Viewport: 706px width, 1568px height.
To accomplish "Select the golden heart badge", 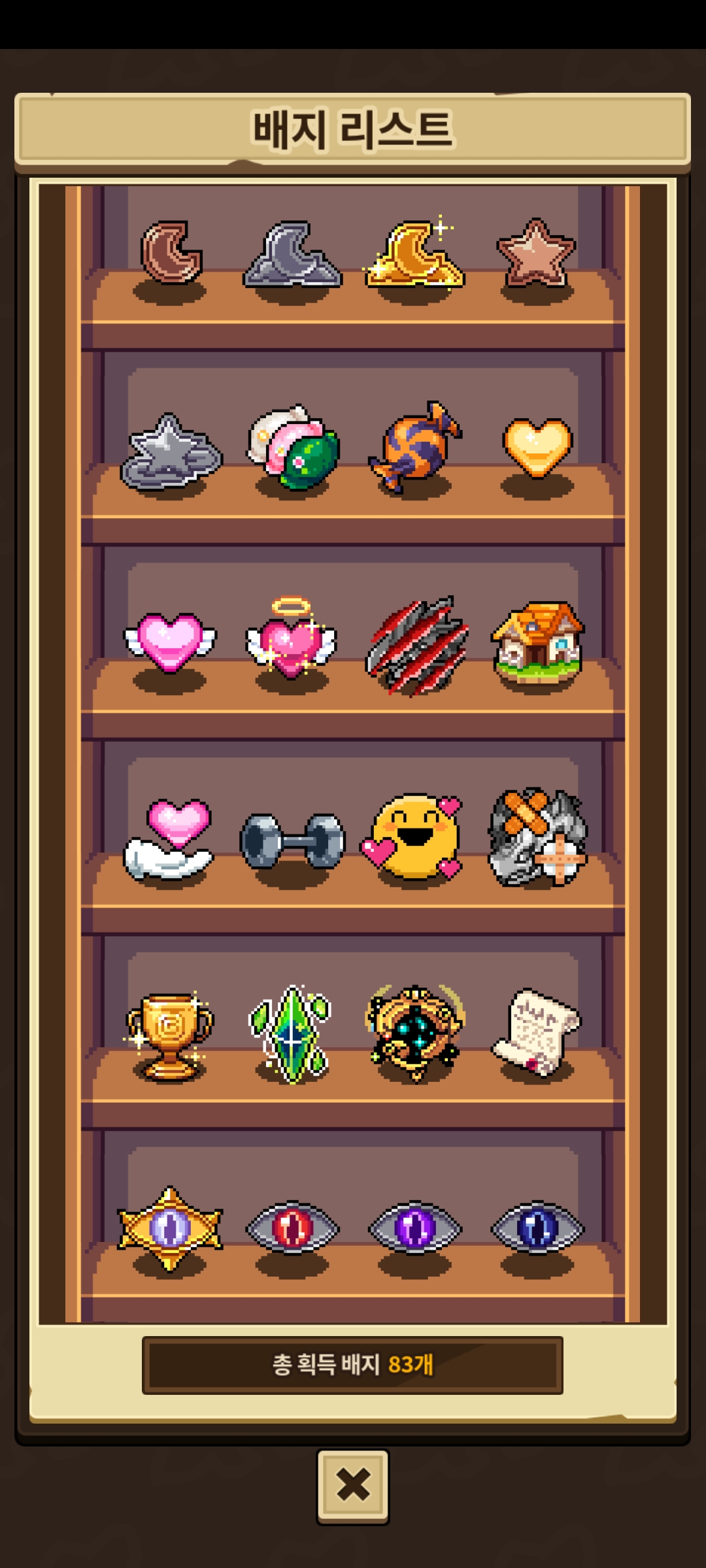I will pos(537,447).
